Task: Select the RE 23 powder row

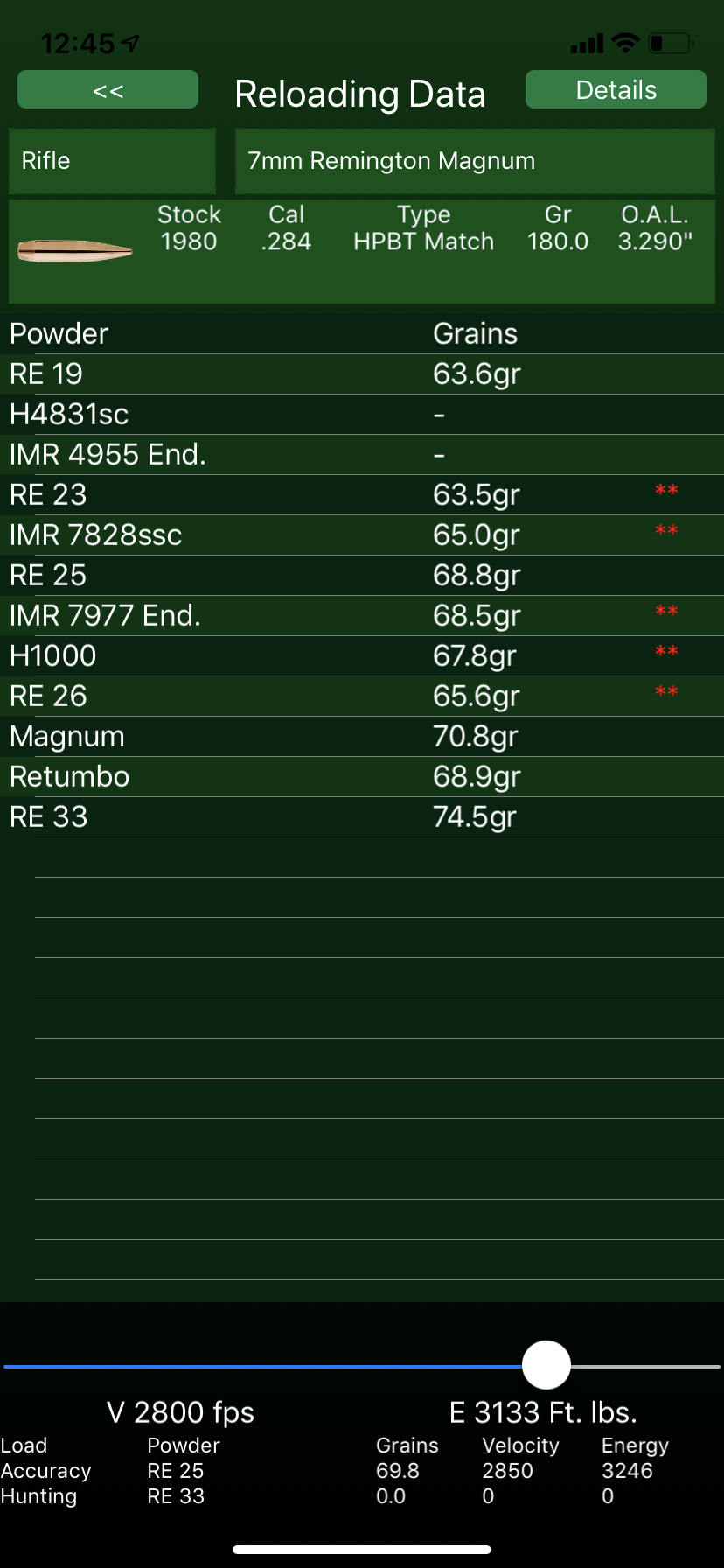Action: coord(362,495)
